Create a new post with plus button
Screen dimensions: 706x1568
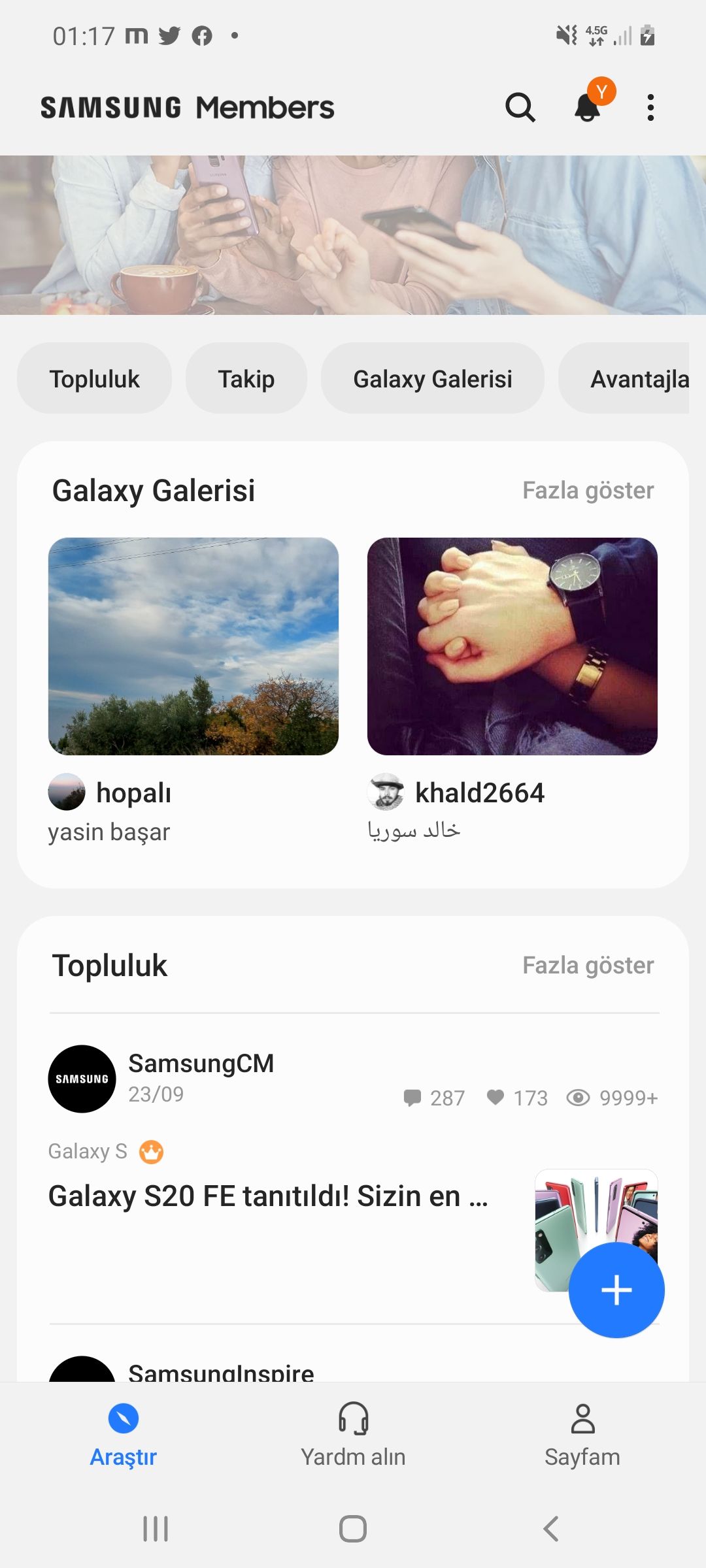(616, 1290)
